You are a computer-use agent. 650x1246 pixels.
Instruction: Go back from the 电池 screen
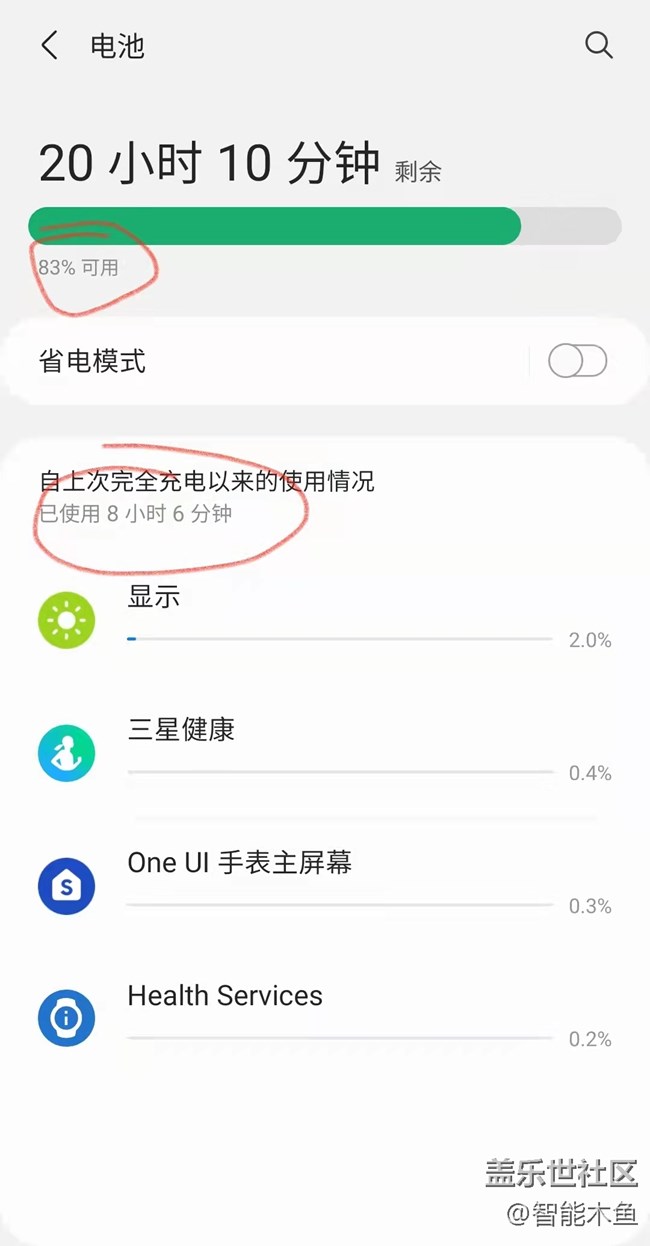49,46
